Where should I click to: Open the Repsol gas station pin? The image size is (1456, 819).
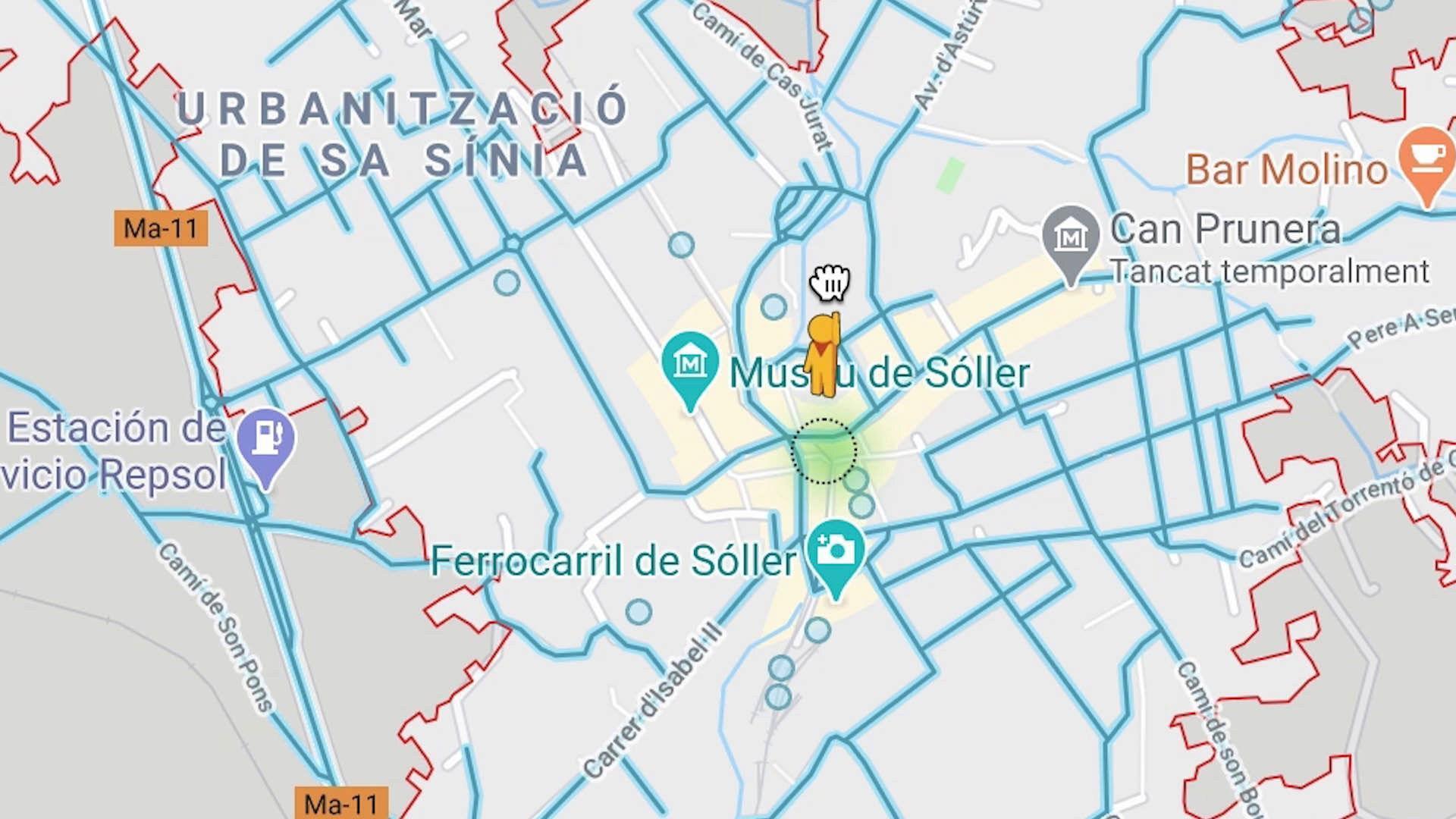pos(265,441)
